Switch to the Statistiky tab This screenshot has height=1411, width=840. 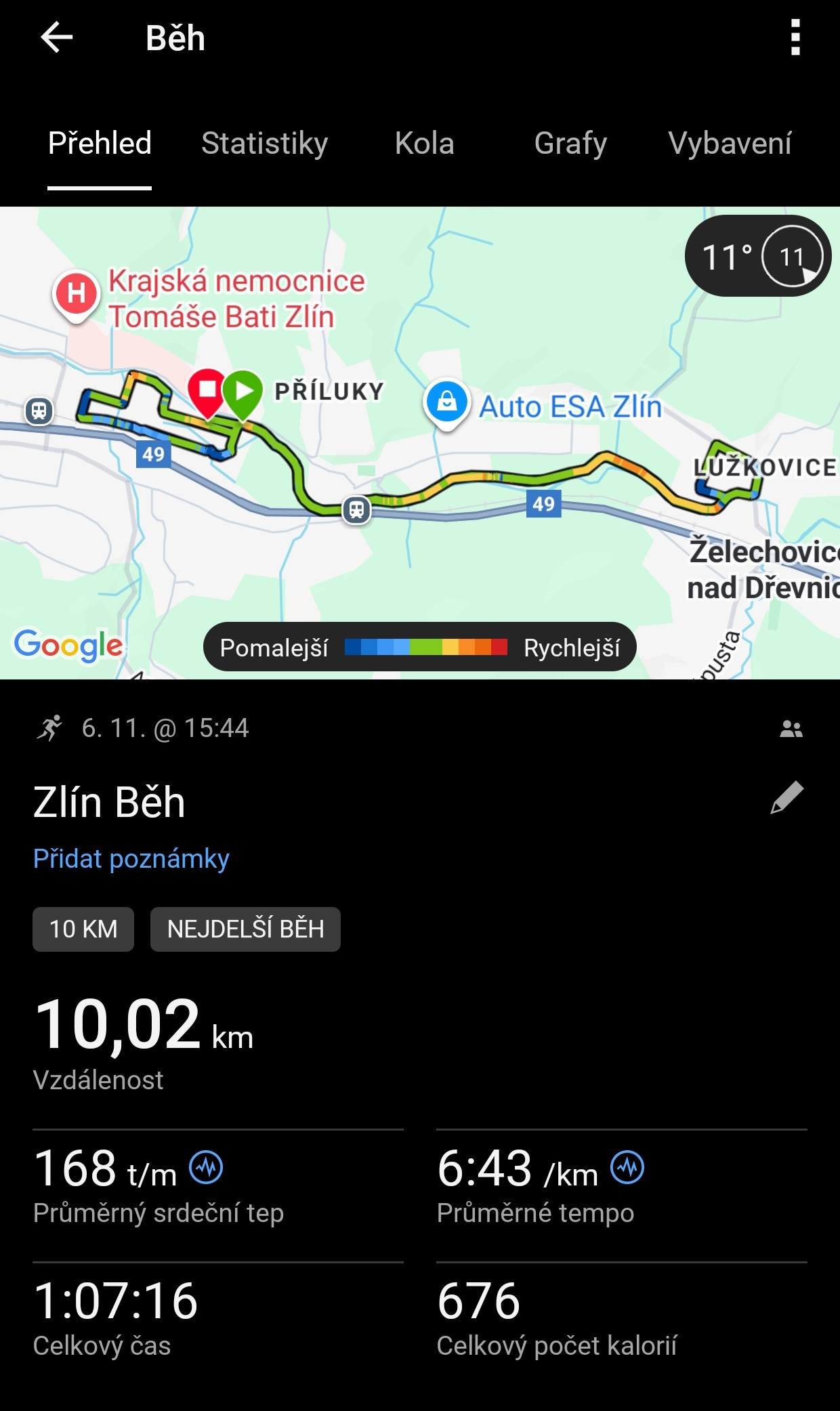[x=264, y=144]
